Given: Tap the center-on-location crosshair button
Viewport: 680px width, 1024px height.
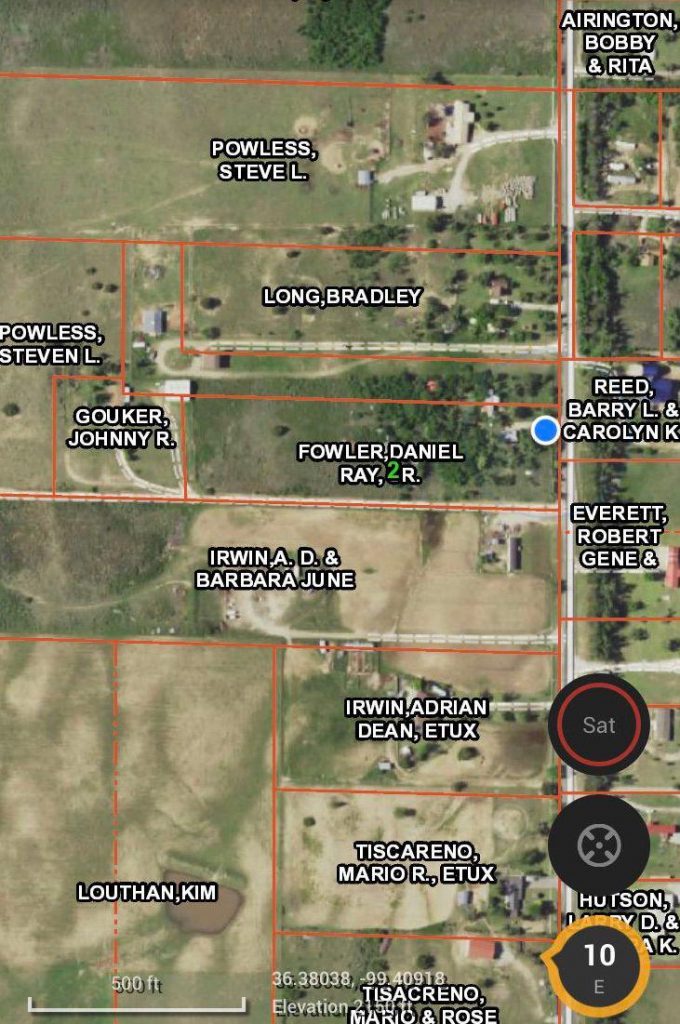Looking at the screenshot, I should click(x=599, y=846).
